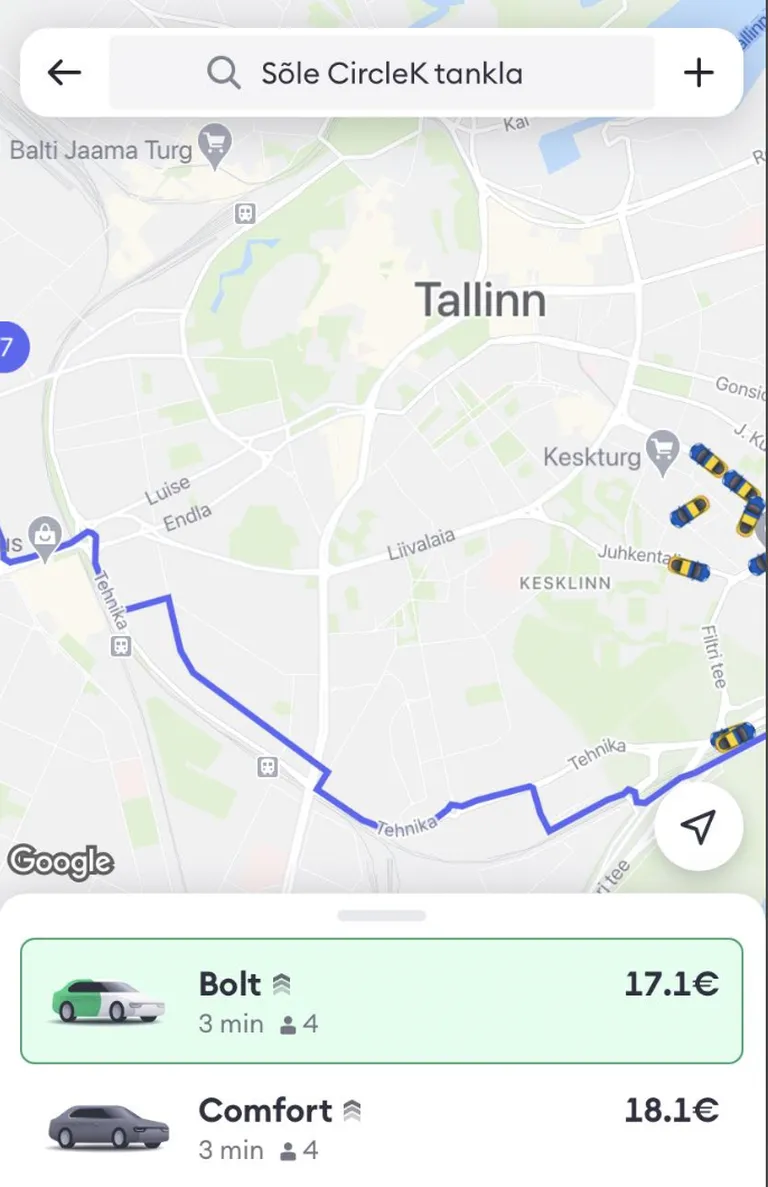Go back using the arrow icon

click(64, 72)
